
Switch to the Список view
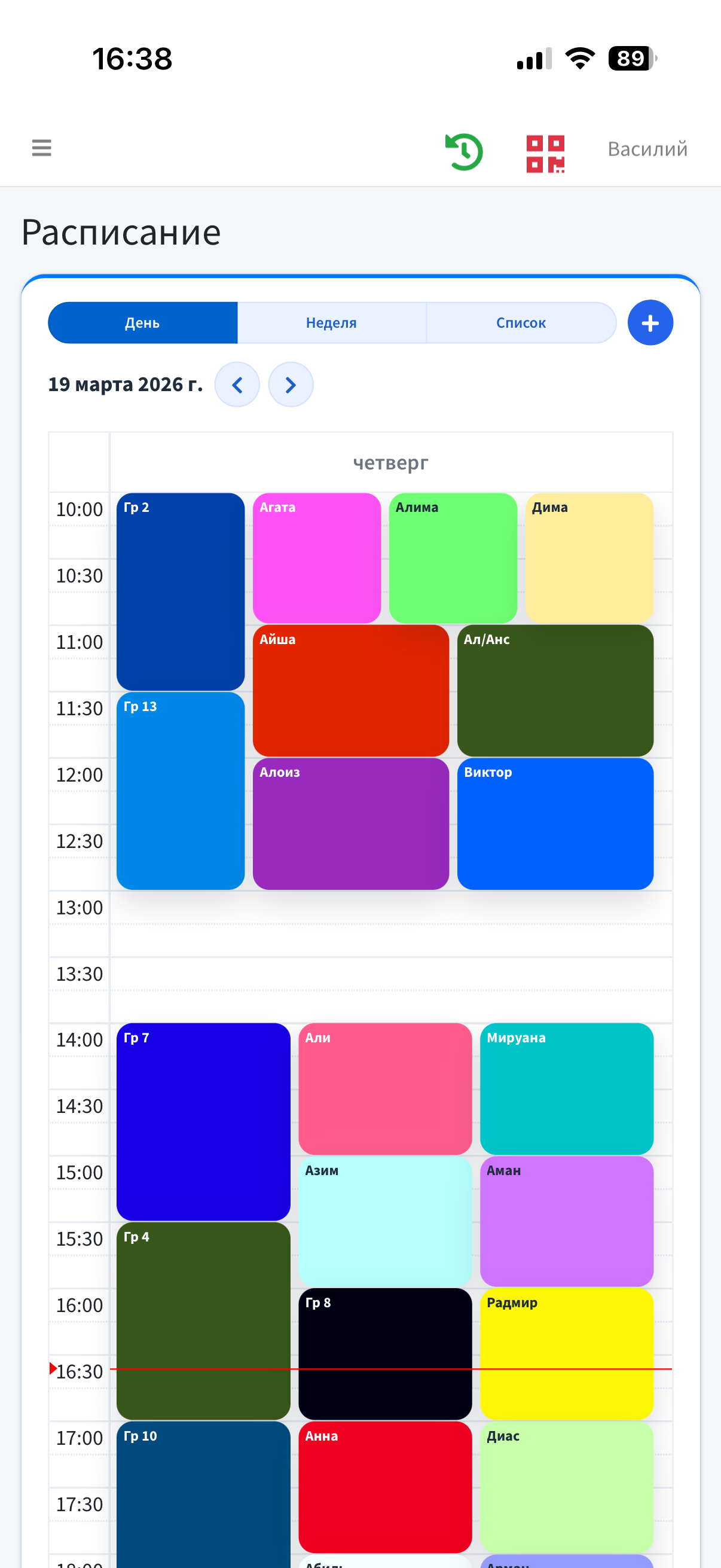tap(521, 322)
